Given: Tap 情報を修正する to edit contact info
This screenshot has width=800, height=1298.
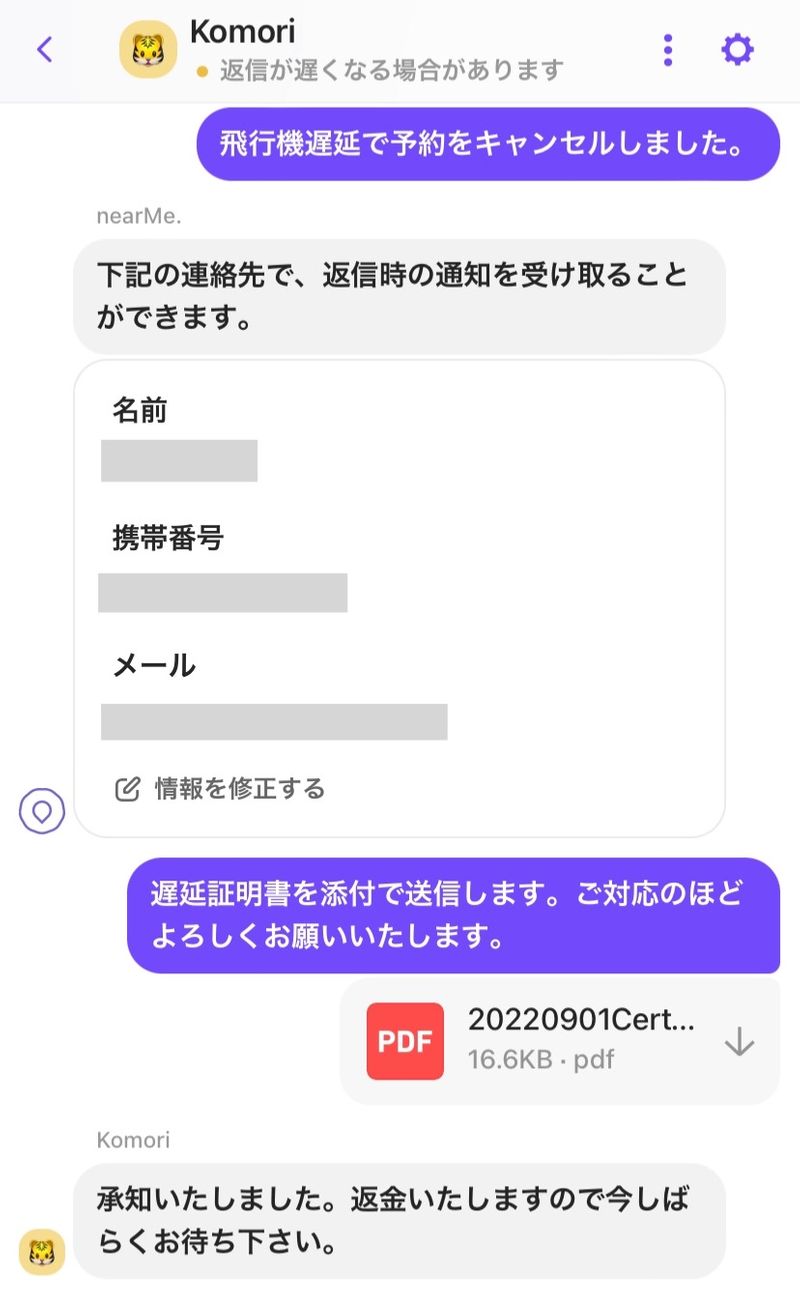Looking at the screenshot, I should point(221,789).
